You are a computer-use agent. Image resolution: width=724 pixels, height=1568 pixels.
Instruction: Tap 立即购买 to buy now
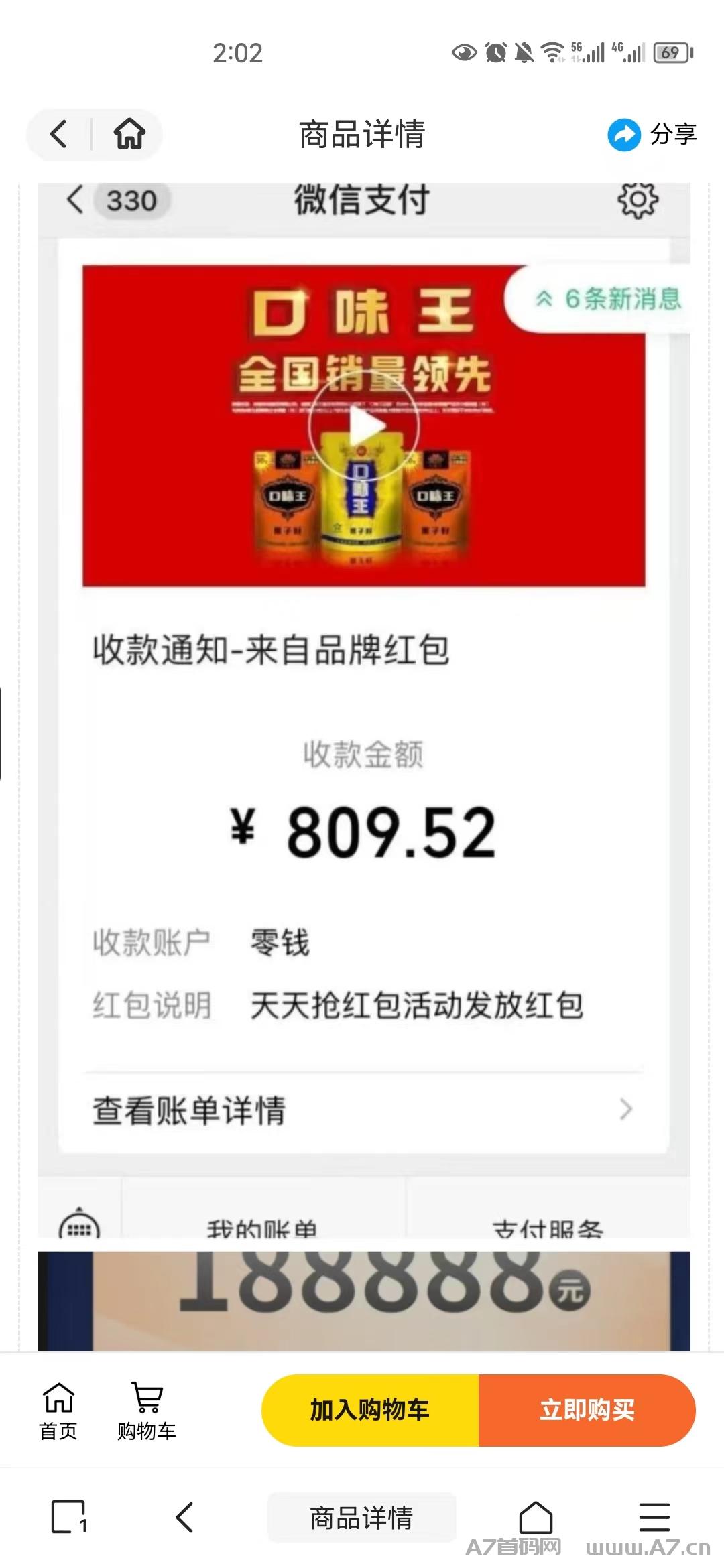click(x=587, y=1410)
